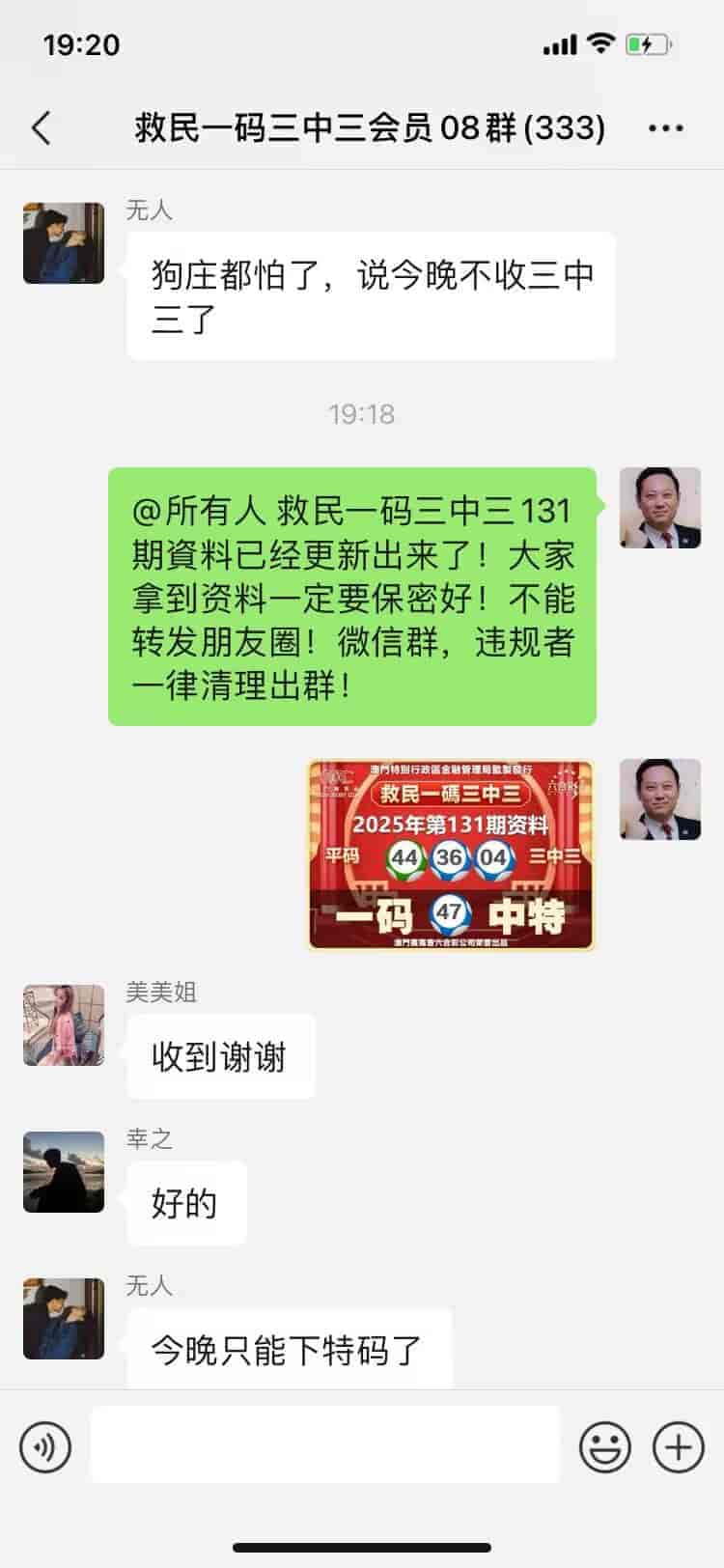Open the plus attachments panel
This screenshot has height=1568, width=724.
pyautogui.click(x=679, y=1447)
